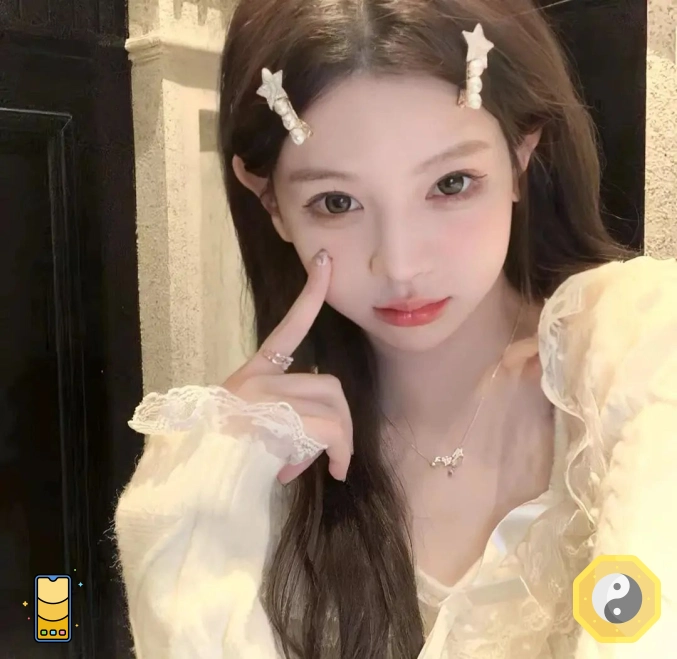Tap the yin-yang badge button
This screenshot has height=659, width=677.
click(616, 599)
